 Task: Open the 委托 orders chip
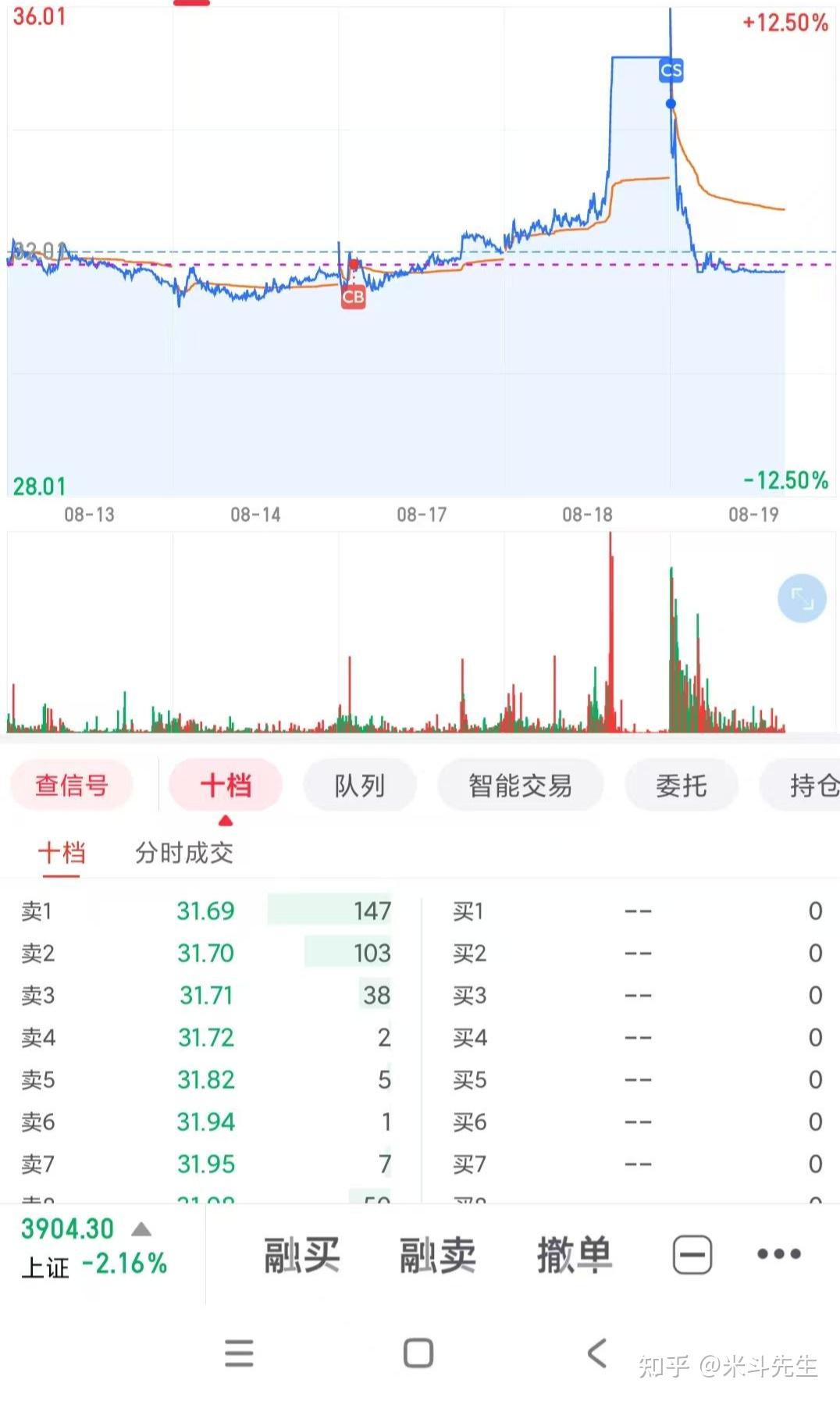681,785
